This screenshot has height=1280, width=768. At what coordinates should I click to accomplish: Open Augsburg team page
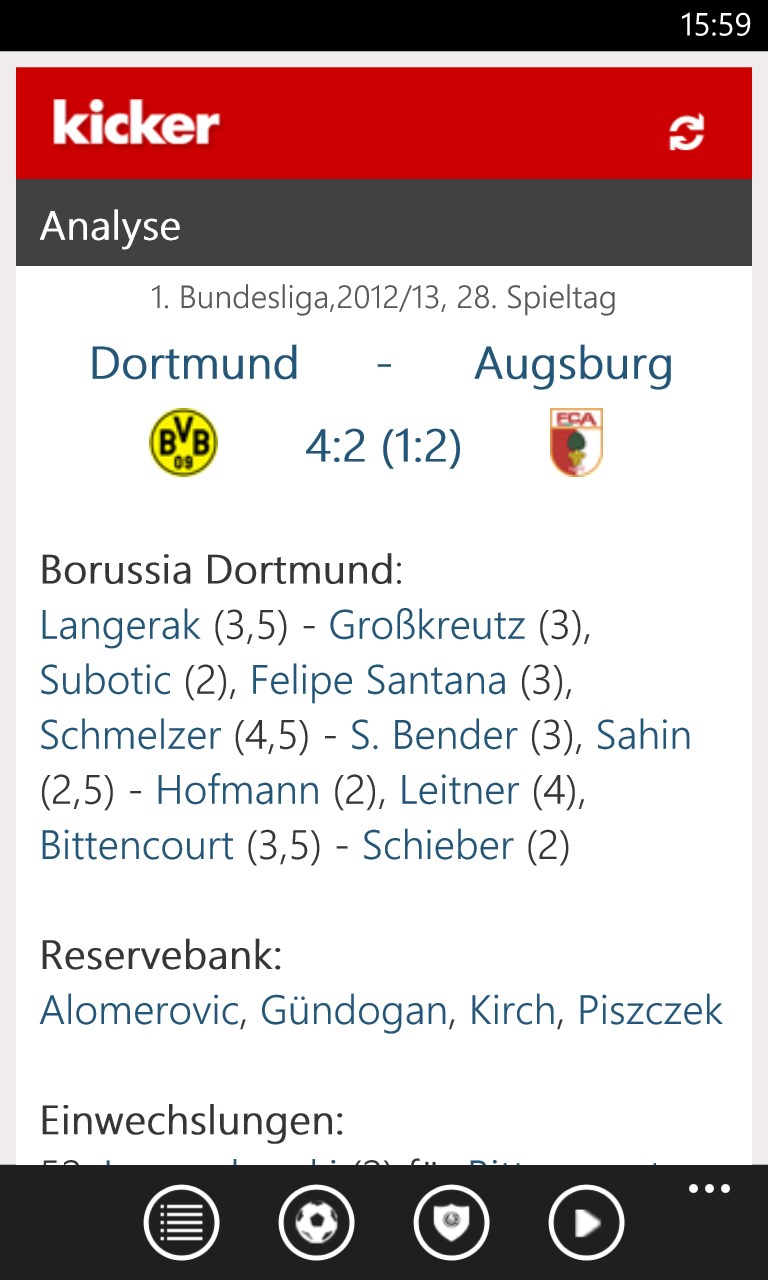(x=573, y=363)
